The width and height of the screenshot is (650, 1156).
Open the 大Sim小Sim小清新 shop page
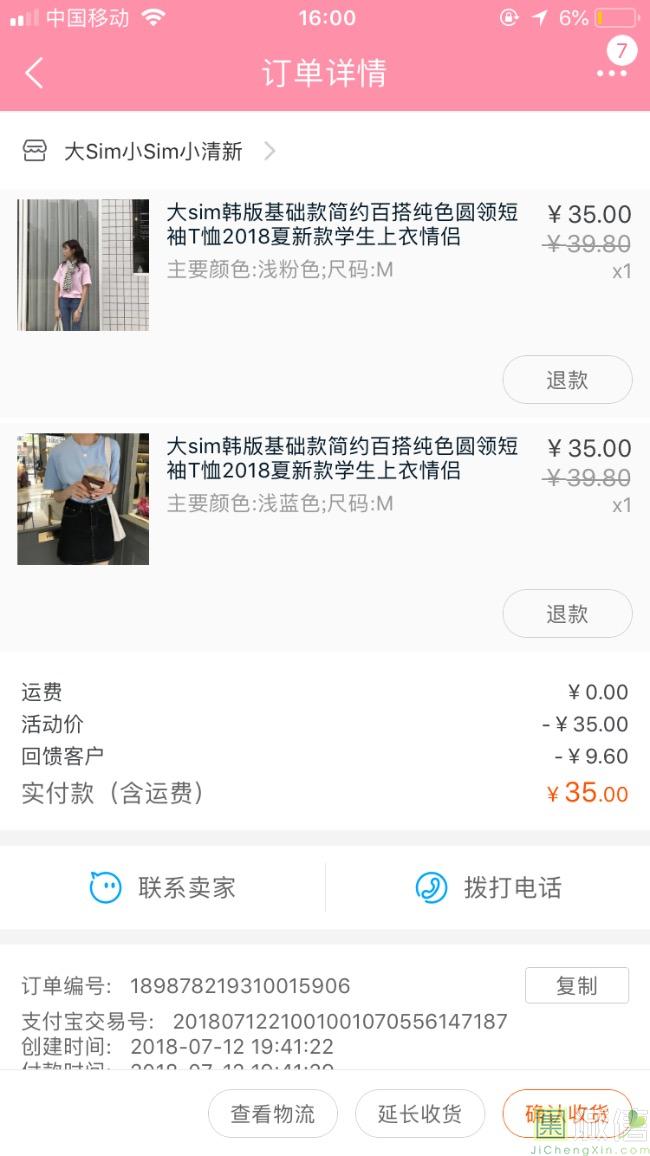click(x=152, y=151)
